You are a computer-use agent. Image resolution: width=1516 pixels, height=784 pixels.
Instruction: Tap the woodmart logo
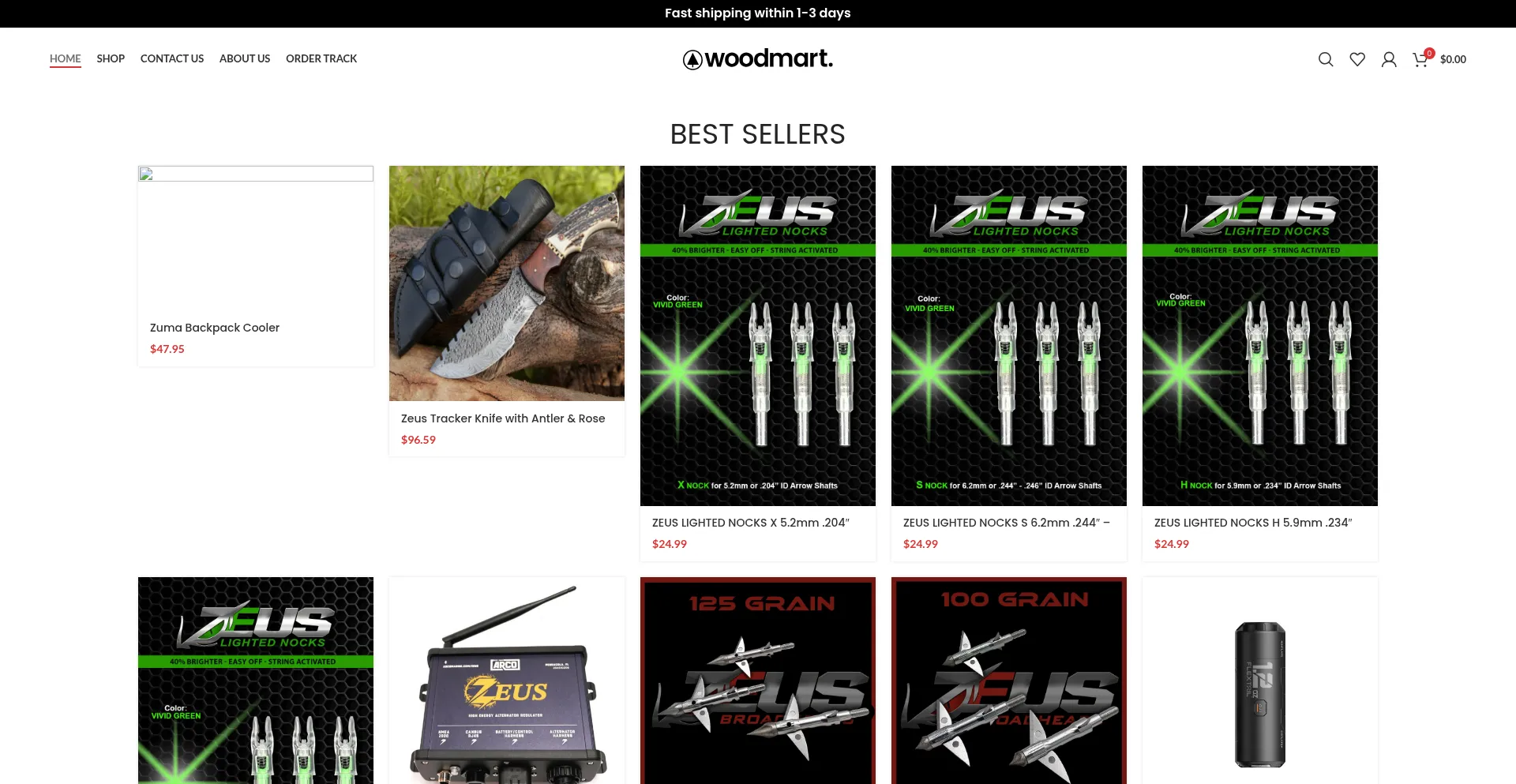tap(757, 58)
